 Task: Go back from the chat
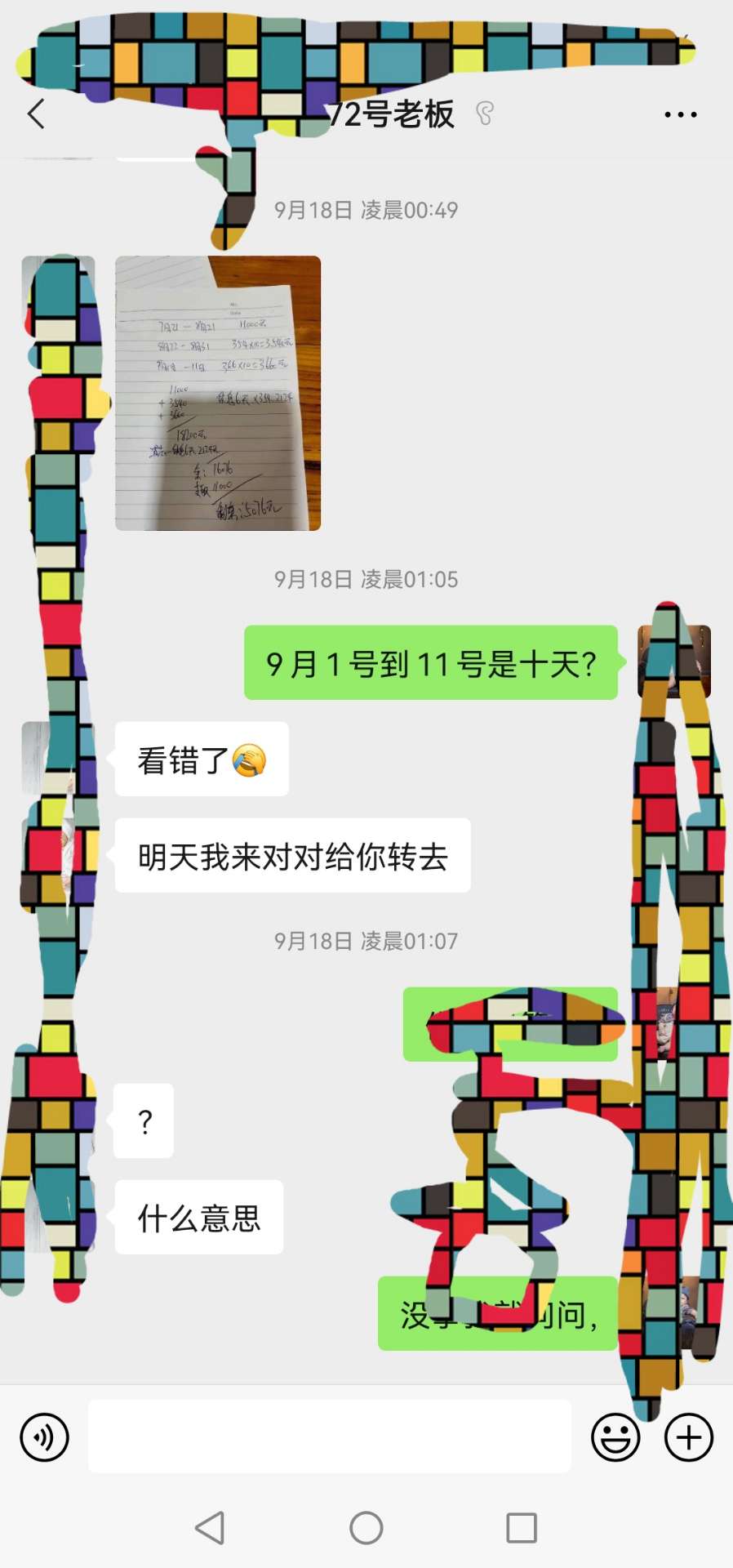36,114
